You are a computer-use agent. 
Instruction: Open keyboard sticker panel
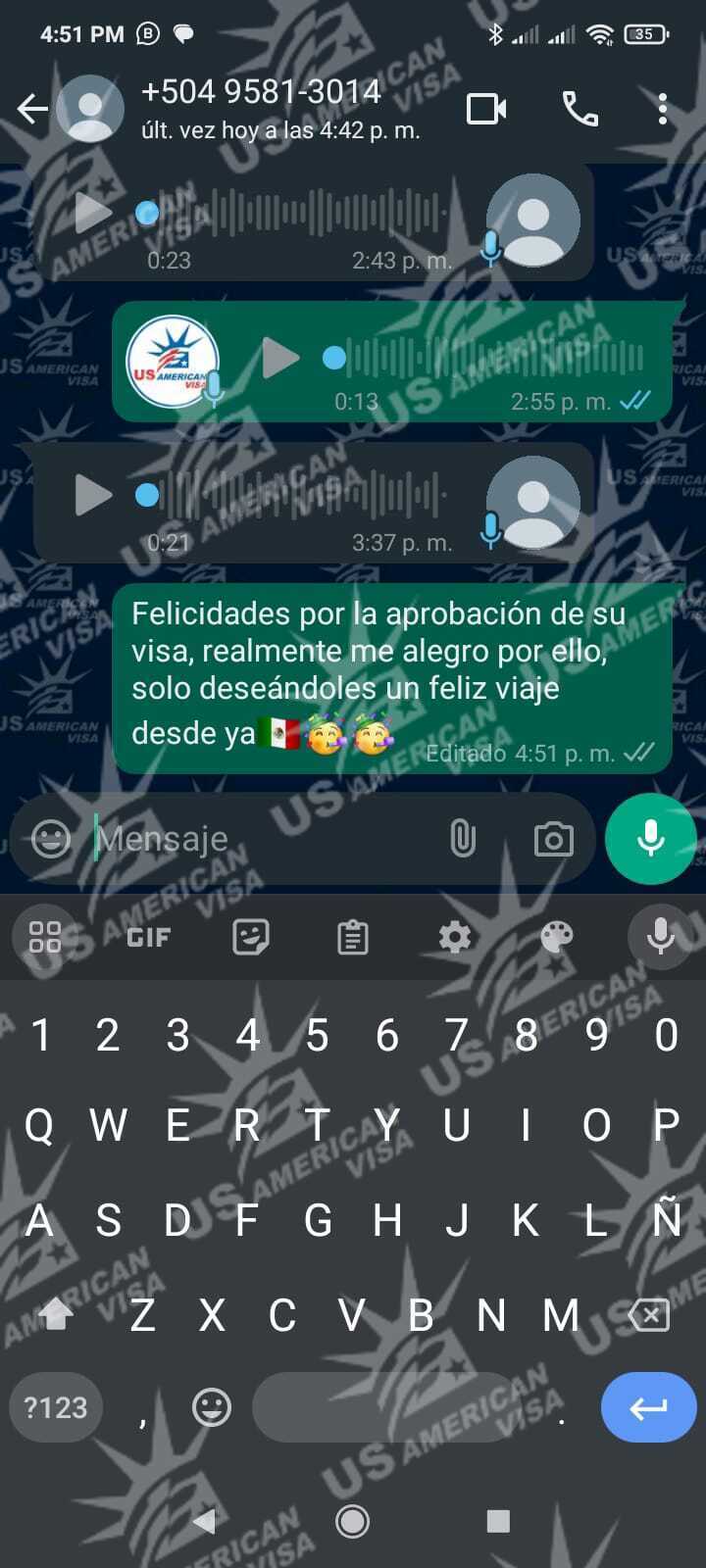(251, 938)
